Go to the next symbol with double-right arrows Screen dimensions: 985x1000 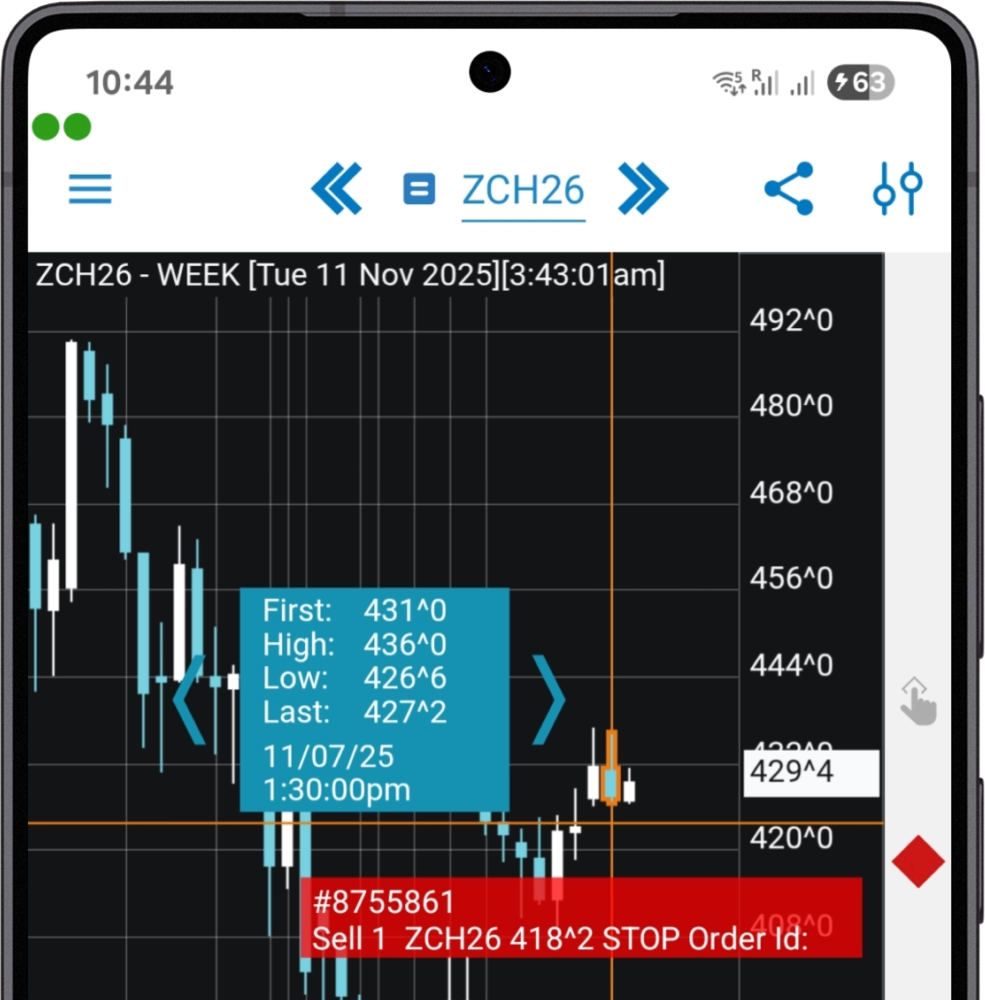click(642, 189)
